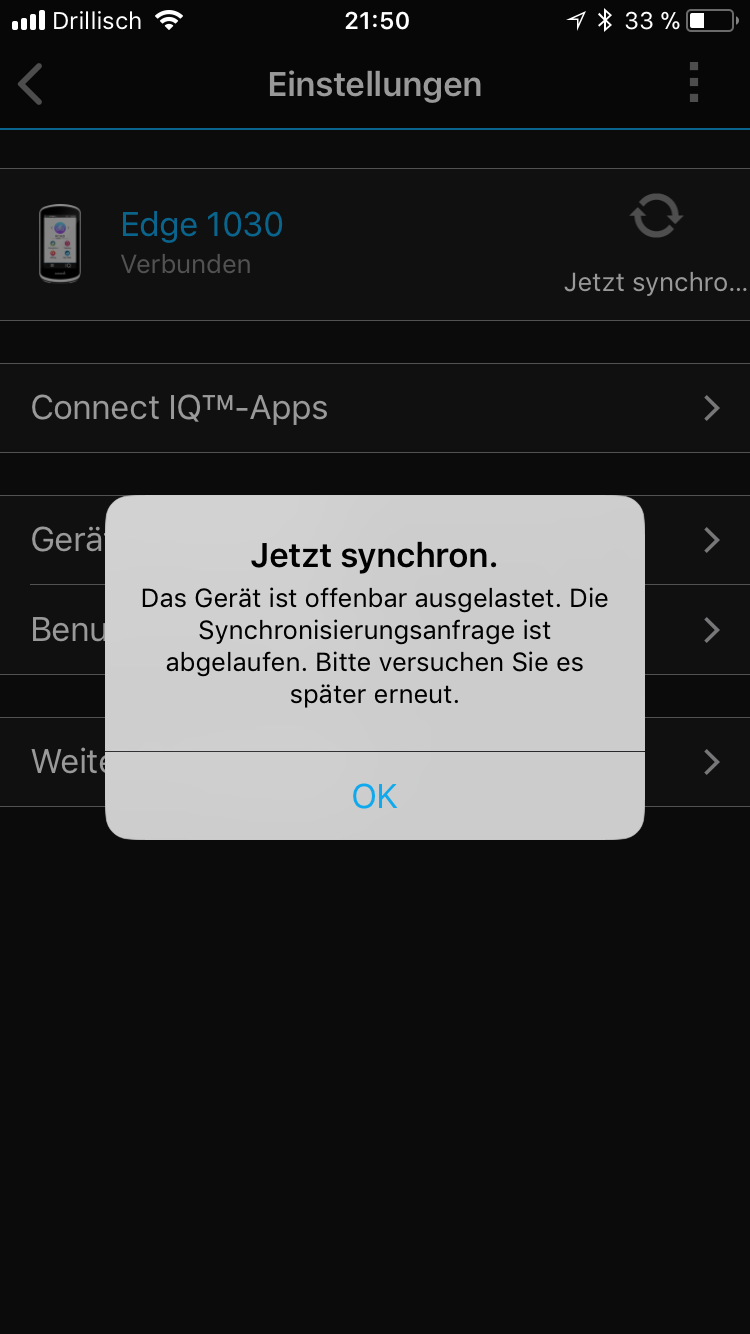
Task: Dismiss the dialog with OK
Action: pyautogui.click(x=374, y=796)
